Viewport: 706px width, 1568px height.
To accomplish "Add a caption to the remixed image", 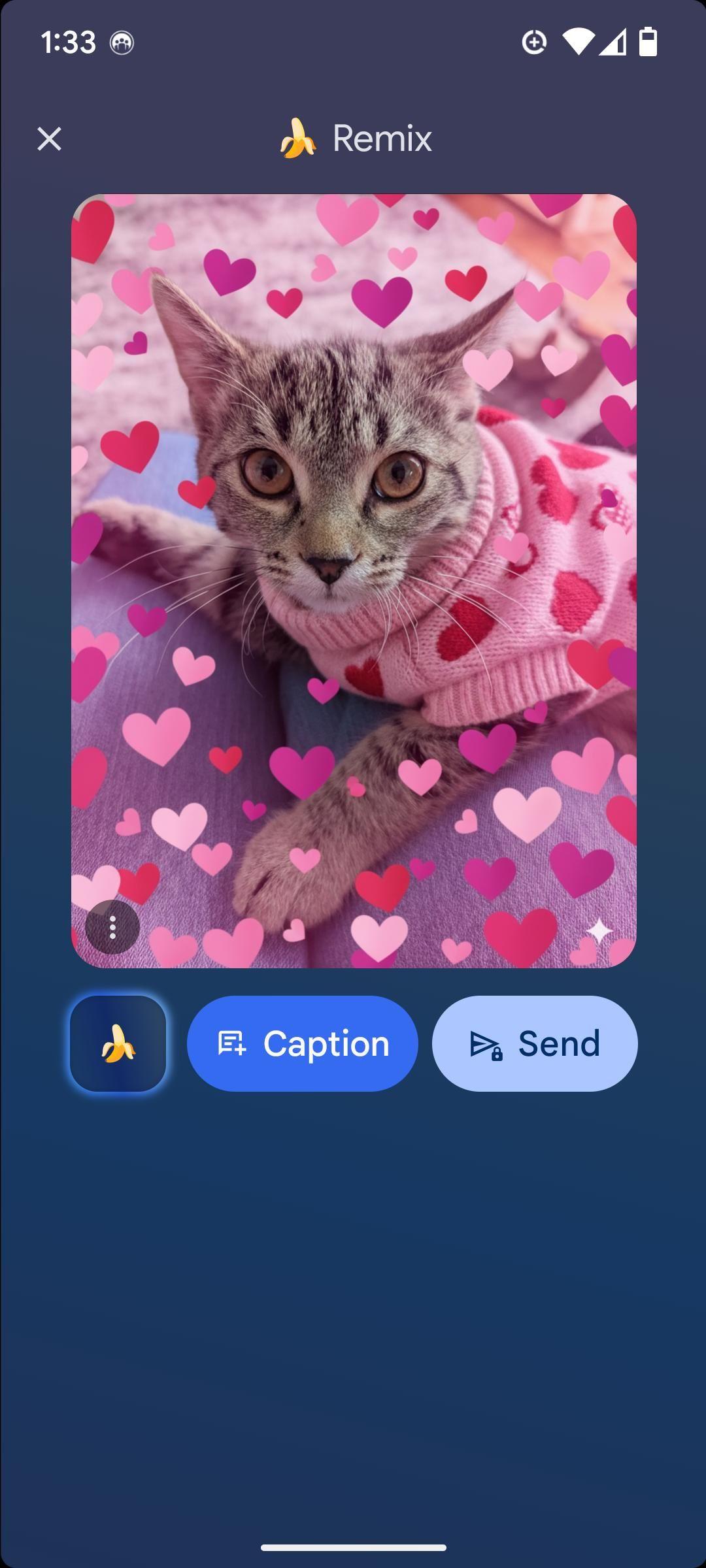I will 303,1043.
